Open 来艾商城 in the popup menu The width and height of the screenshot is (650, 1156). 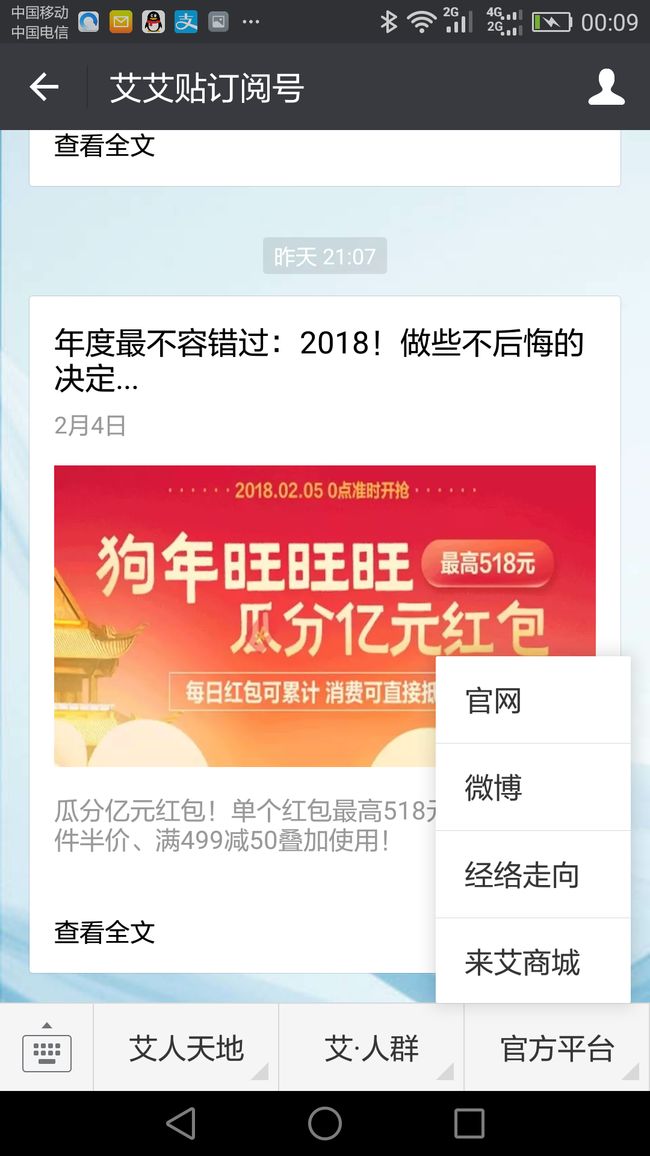tap(533, 961)
